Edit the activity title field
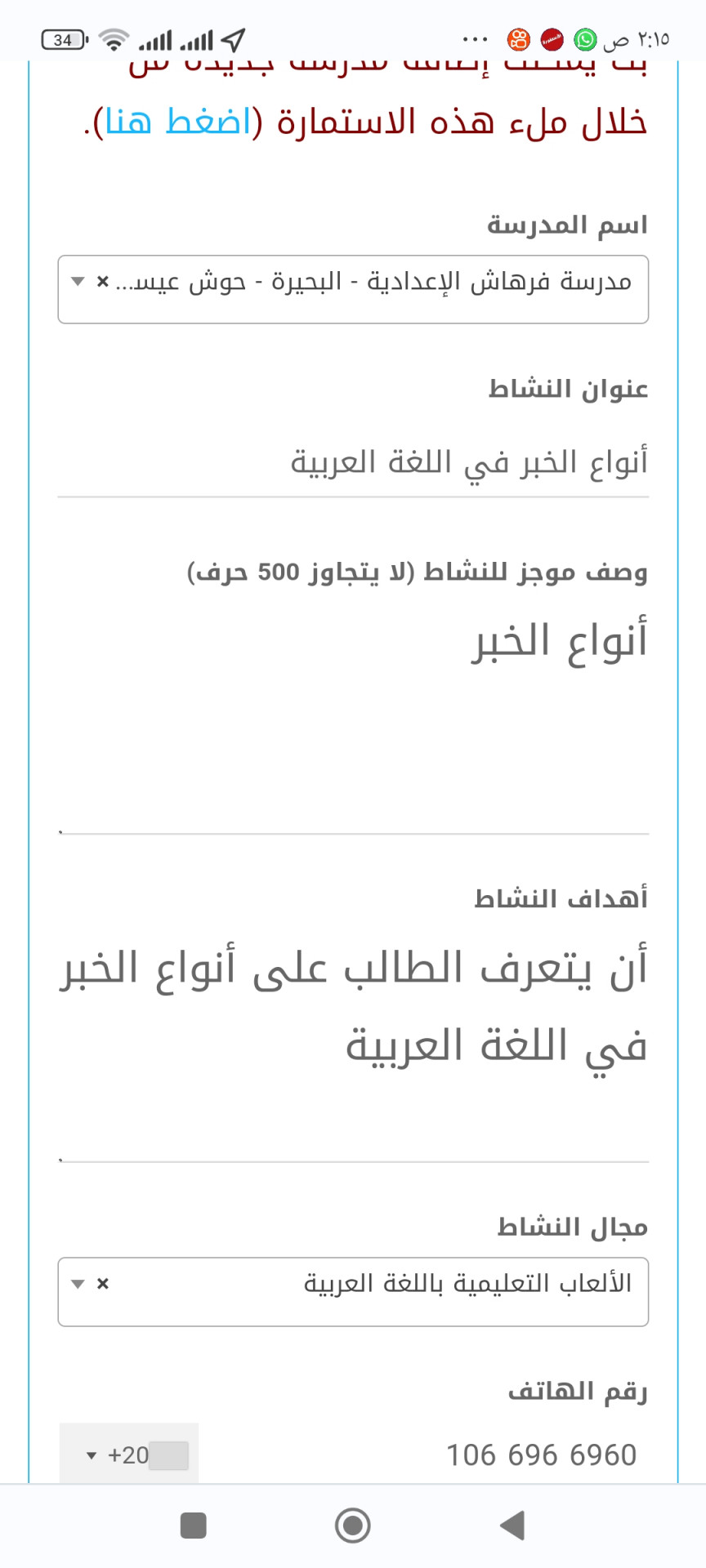 click(x=353, y=463)
